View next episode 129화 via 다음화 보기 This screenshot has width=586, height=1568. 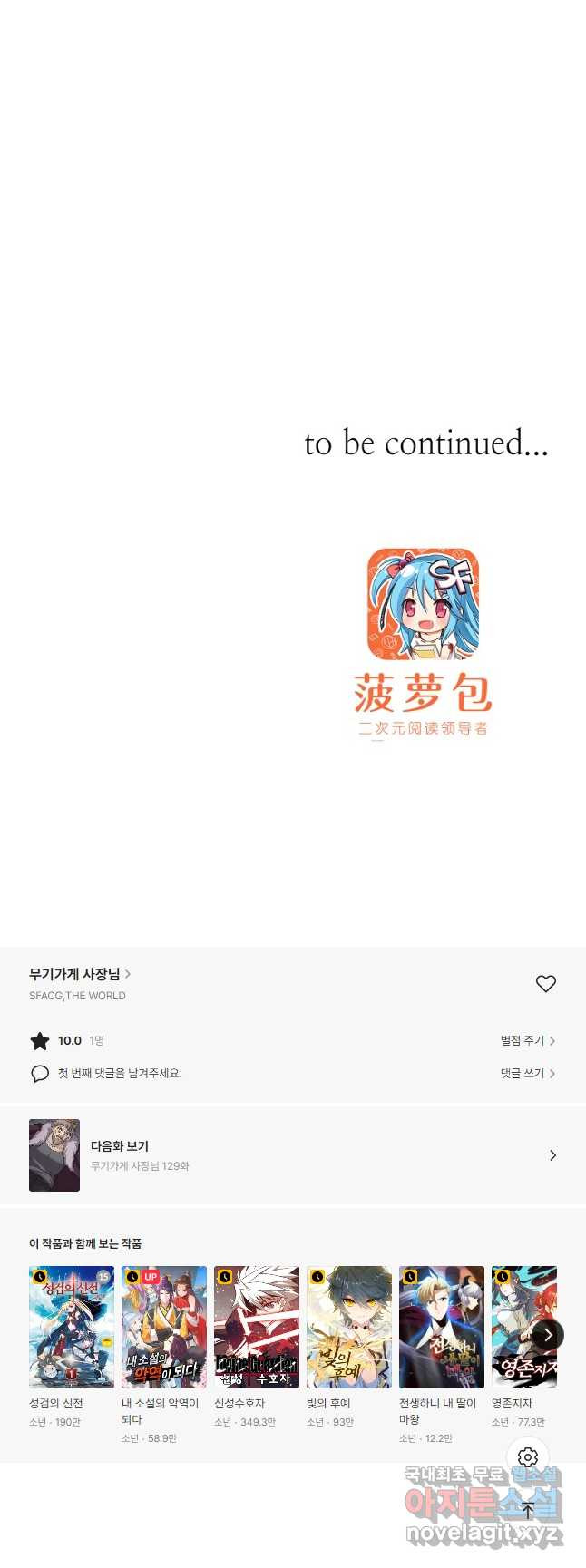(293, 1155)
